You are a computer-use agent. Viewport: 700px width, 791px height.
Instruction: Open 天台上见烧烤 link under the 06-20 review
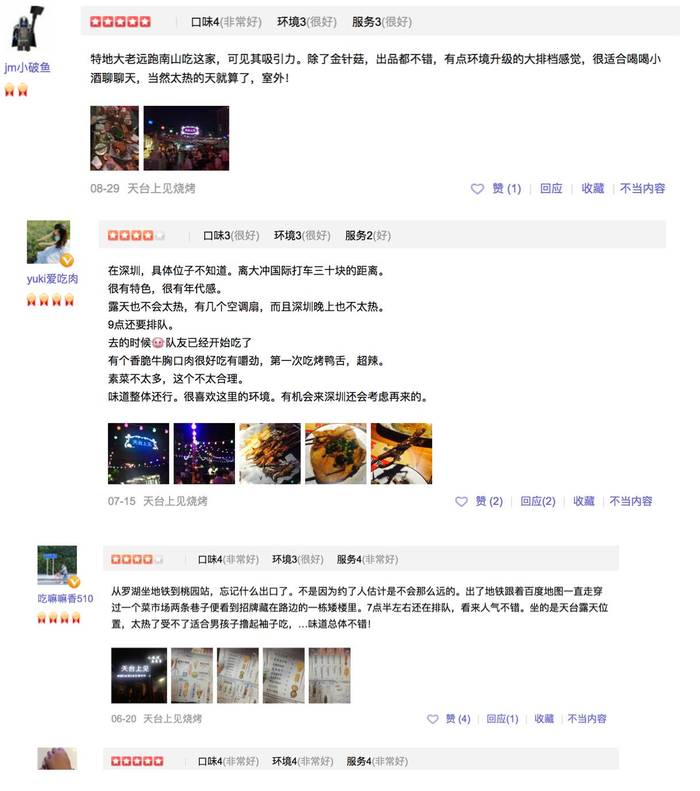[172, 718]
